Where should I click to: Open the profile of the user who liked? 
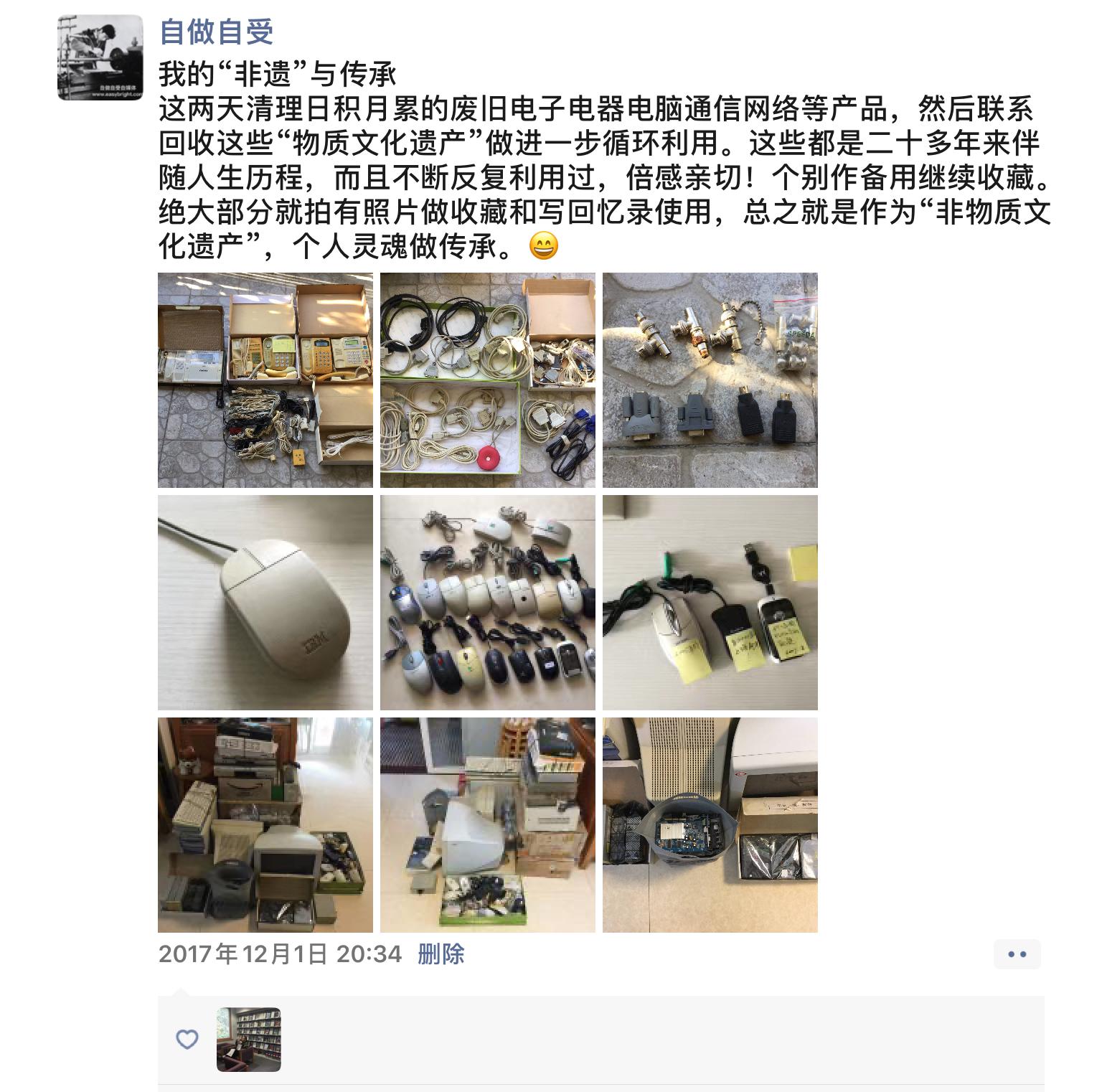point(248,1040)
